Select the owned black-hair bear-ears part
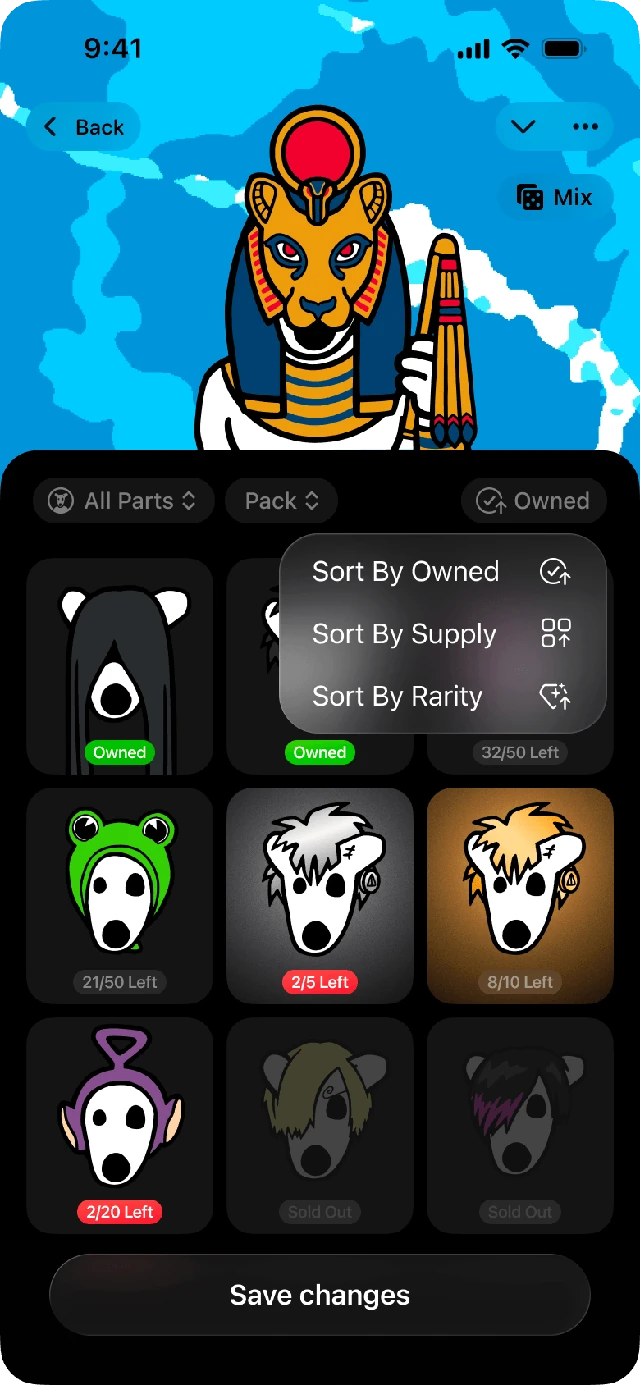 point(120,666)
